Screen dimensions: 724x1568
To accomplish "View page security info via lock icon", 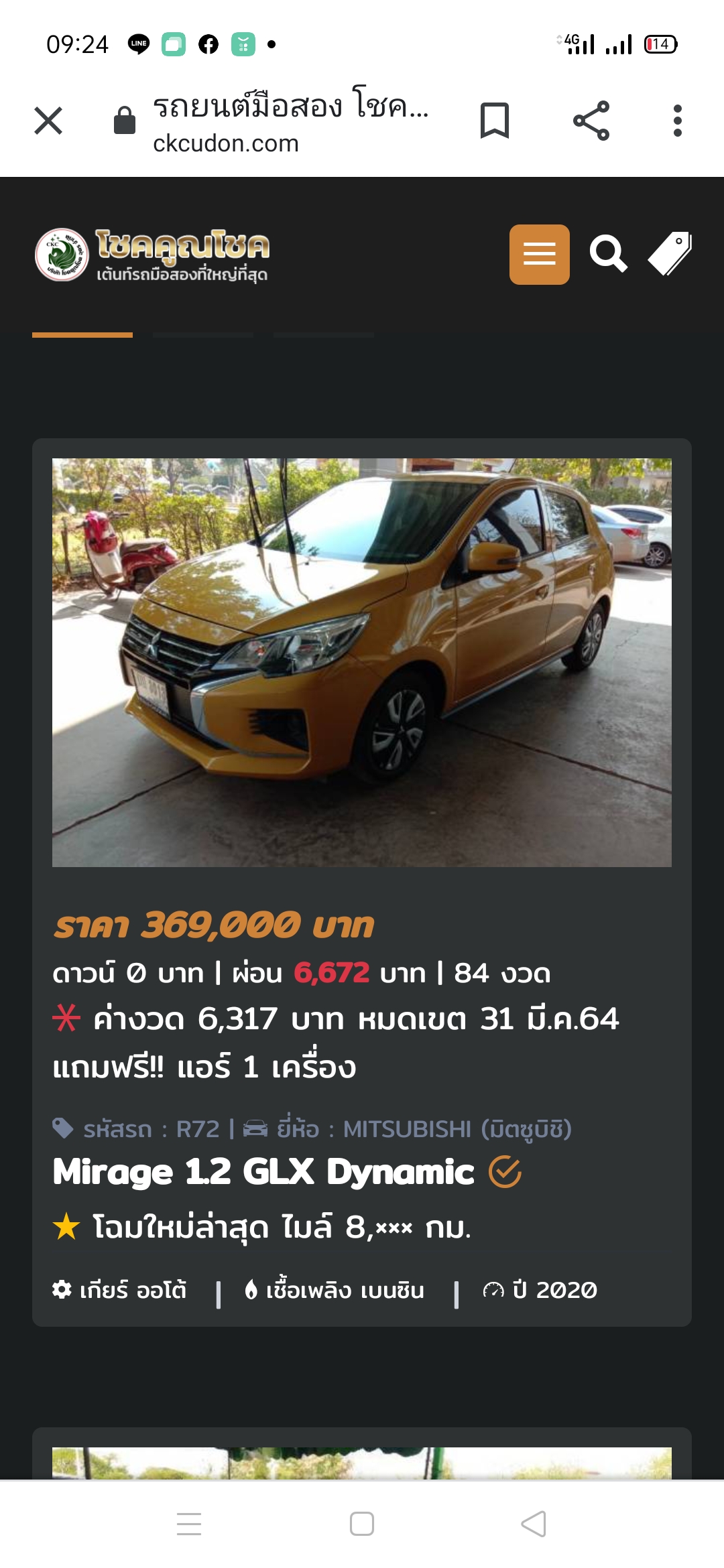I will 125,121.
